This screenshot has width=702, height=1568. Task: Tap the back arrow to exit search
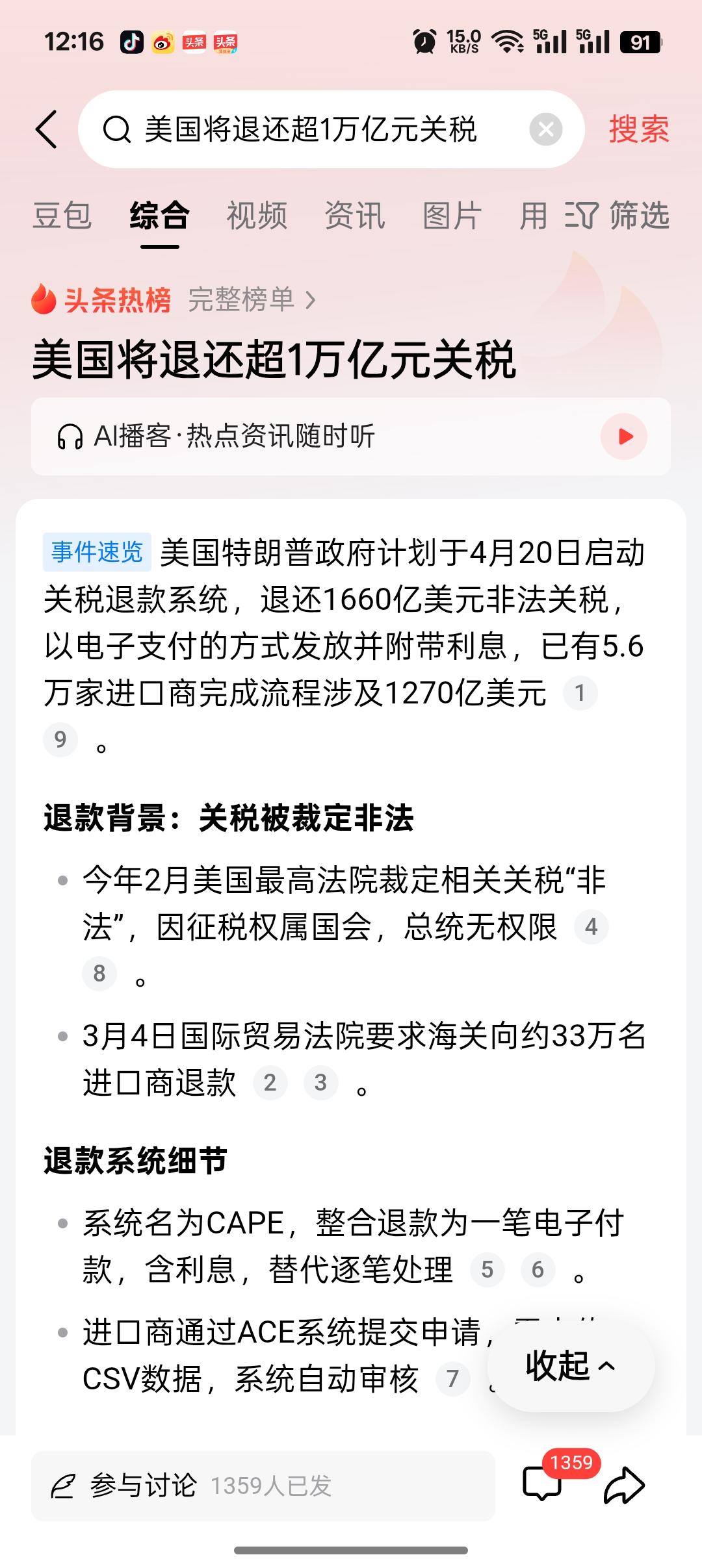pos(47,128)
